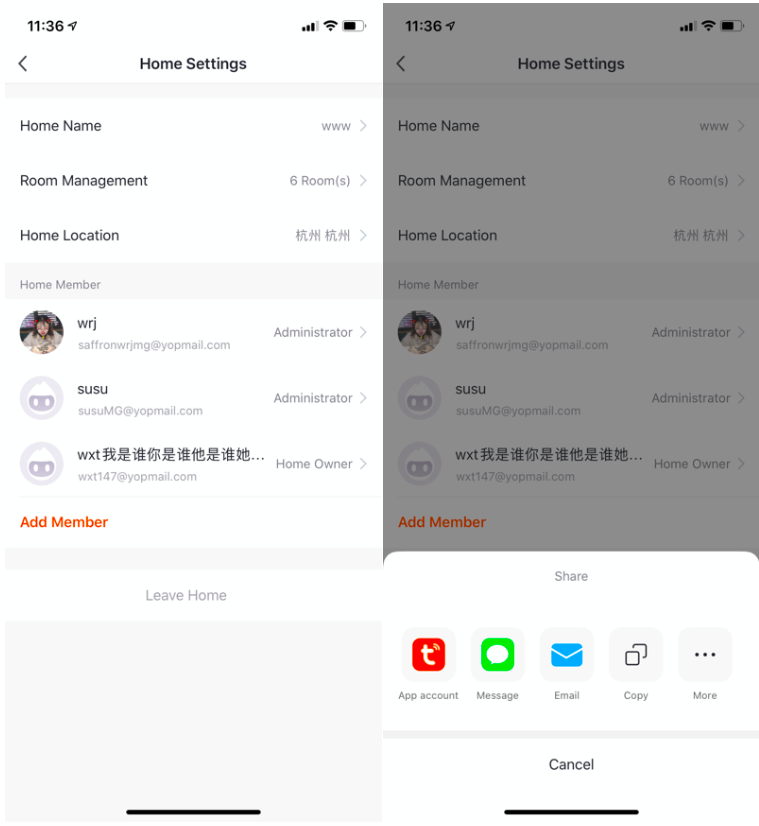The image size is (759, 826).
Task: Tap the Leave Home button
Action: [x=186, y=595]
